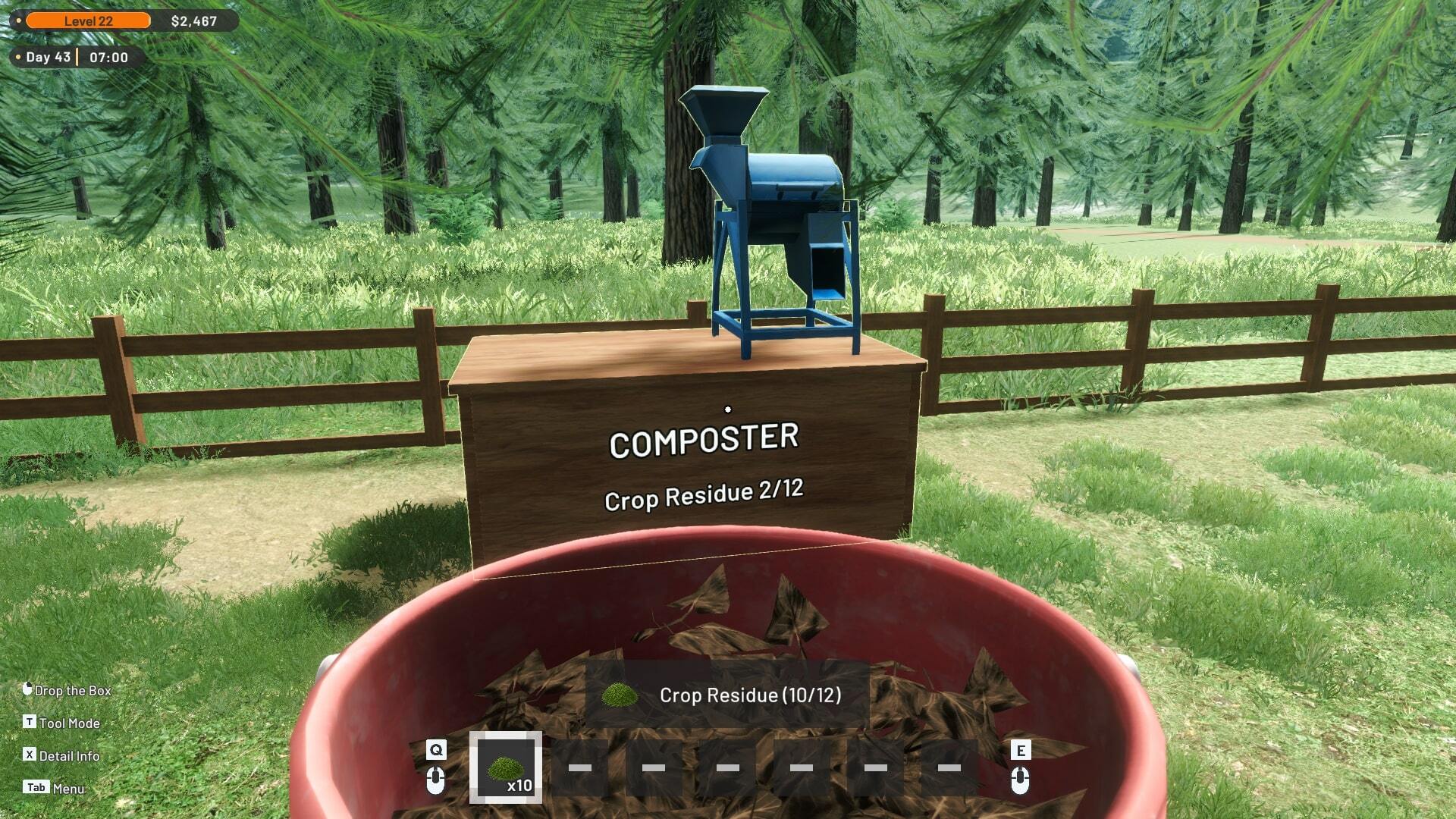Cycle hotbar left with Q button

click(436, 751)
